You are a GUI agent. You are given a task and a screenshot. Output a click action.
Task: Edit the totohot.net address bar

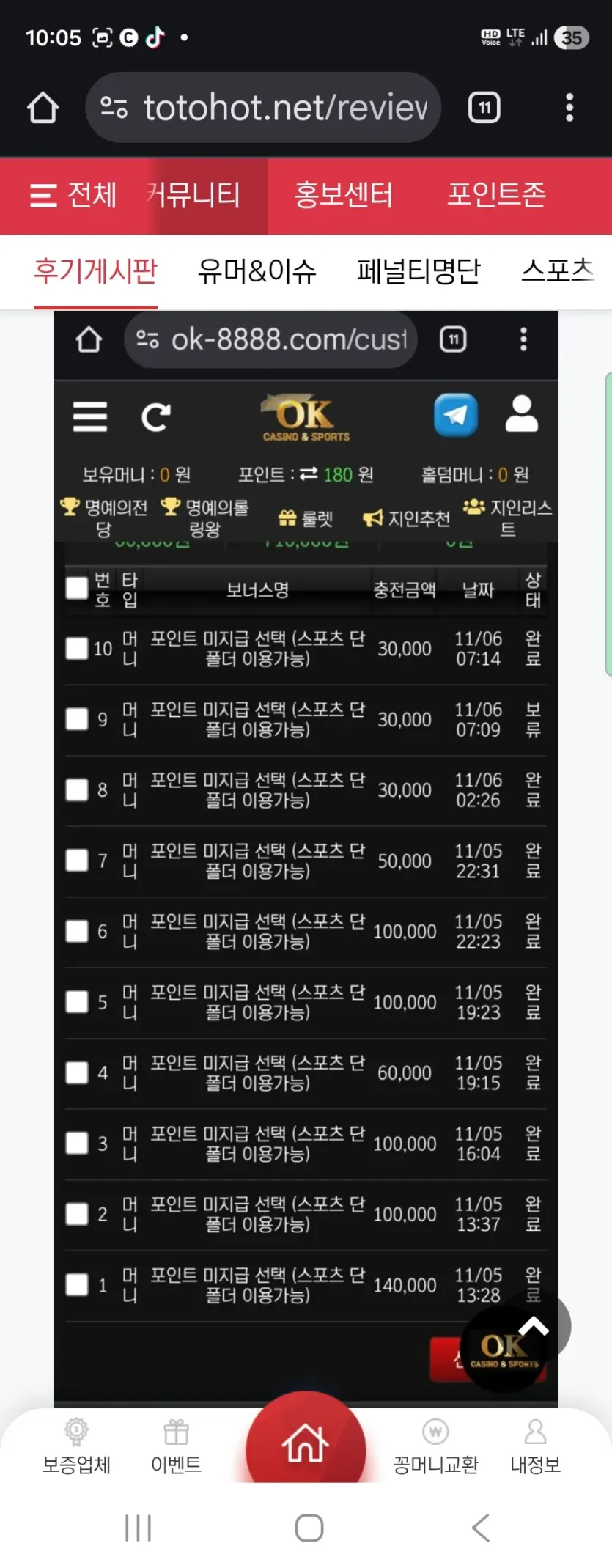[263, 108]
